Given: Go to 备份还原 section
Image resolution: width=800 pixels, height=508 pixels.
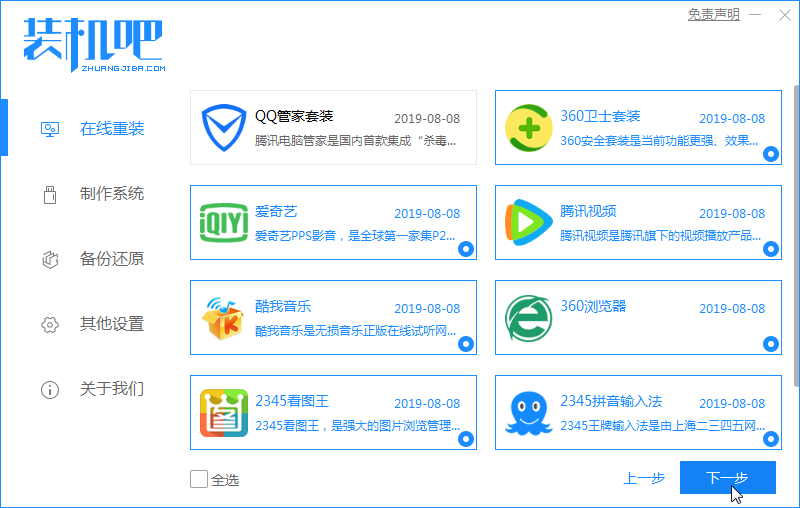Looking at the screenshot, I should pyautogui.click(x=111, y=259).
